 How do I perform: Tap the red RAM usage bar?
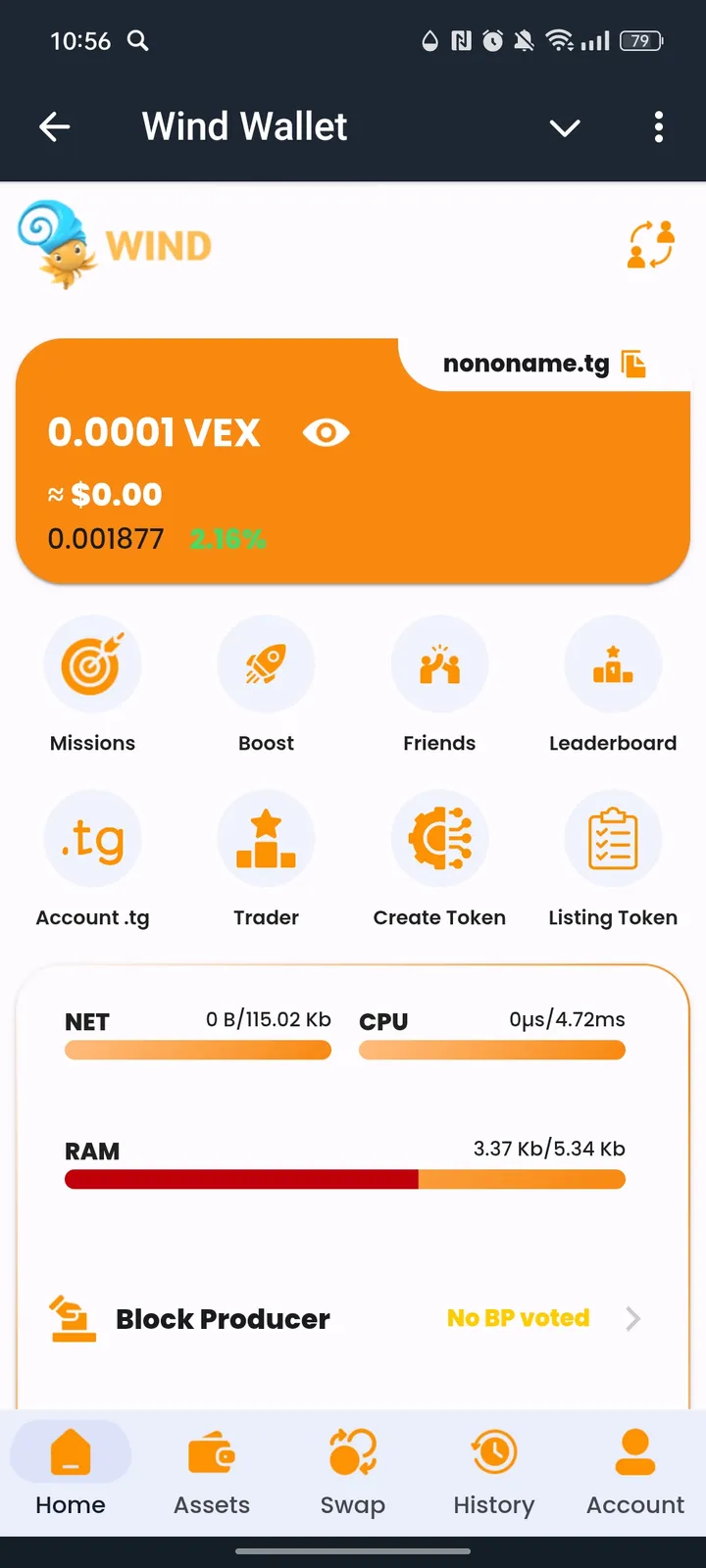click(240, 1178)
